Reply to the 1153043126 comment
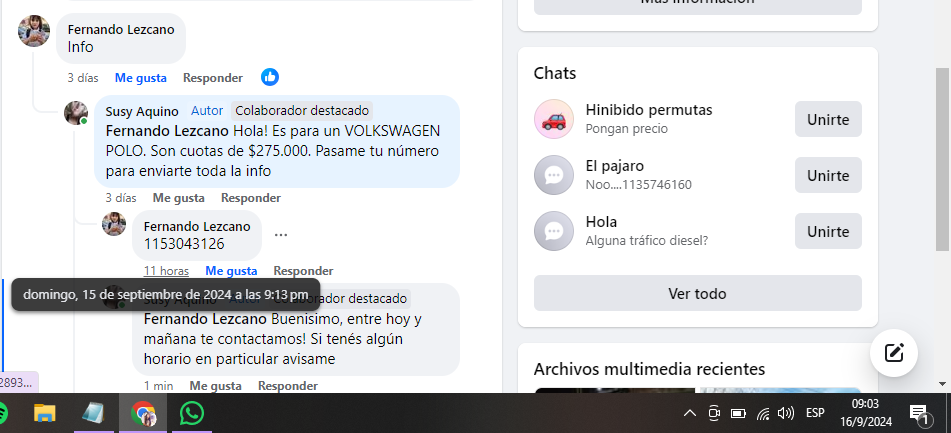Screen dimensions: 951x433 (x=303, y=271)
